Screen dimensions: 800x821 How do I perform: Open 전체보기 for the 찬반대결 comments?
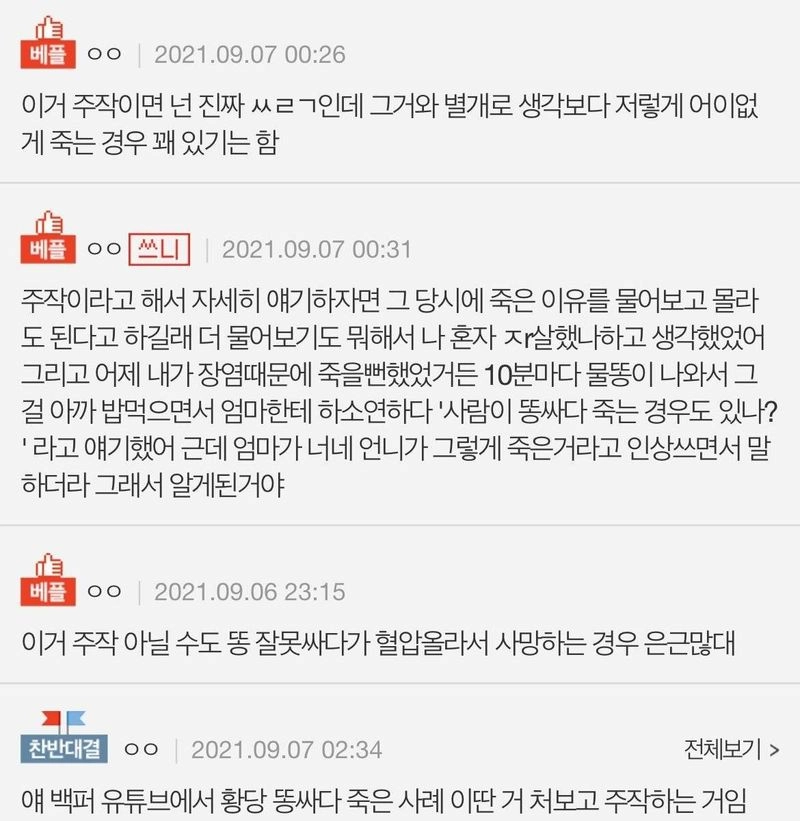click(x=731, y=748)
